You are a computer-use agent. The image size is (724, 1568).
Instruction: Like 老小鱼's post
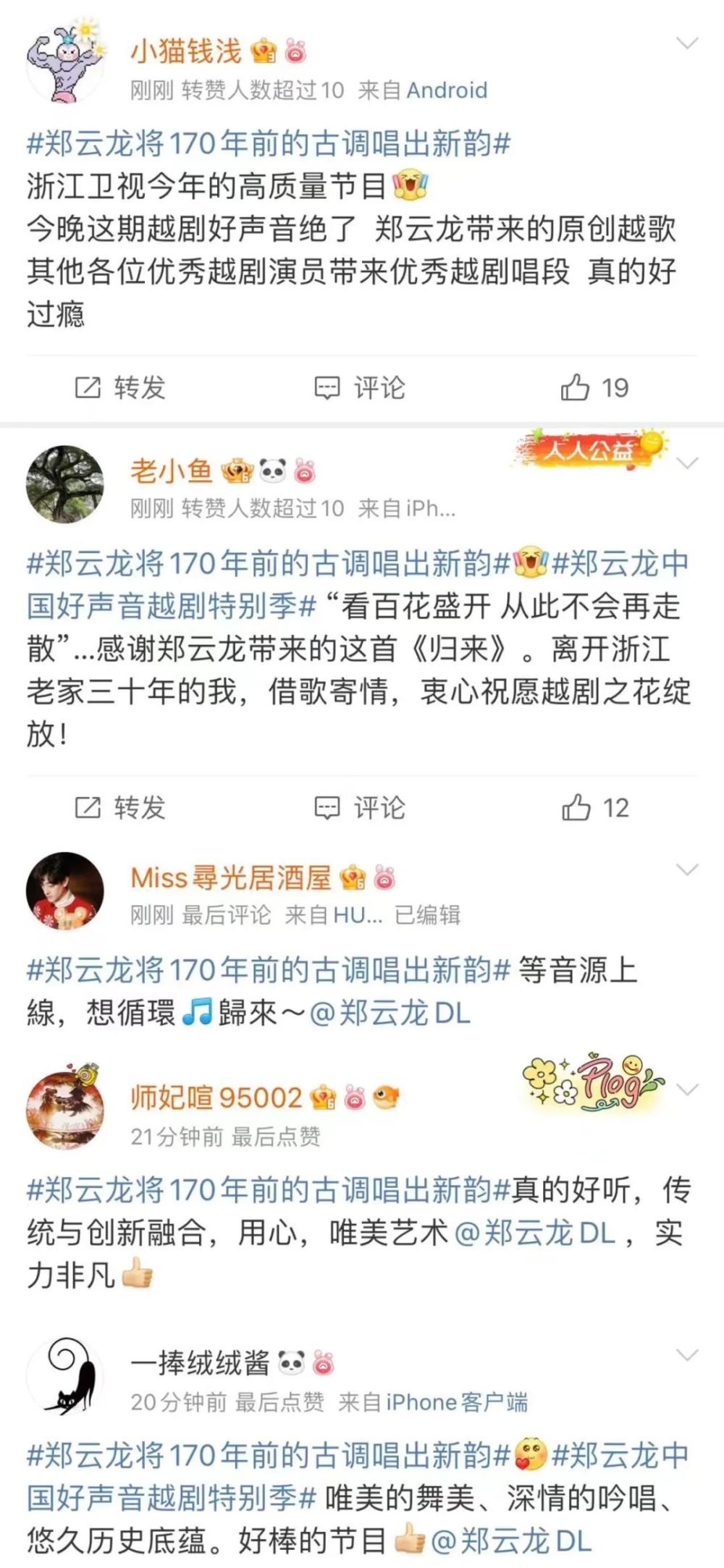[595, 808]
